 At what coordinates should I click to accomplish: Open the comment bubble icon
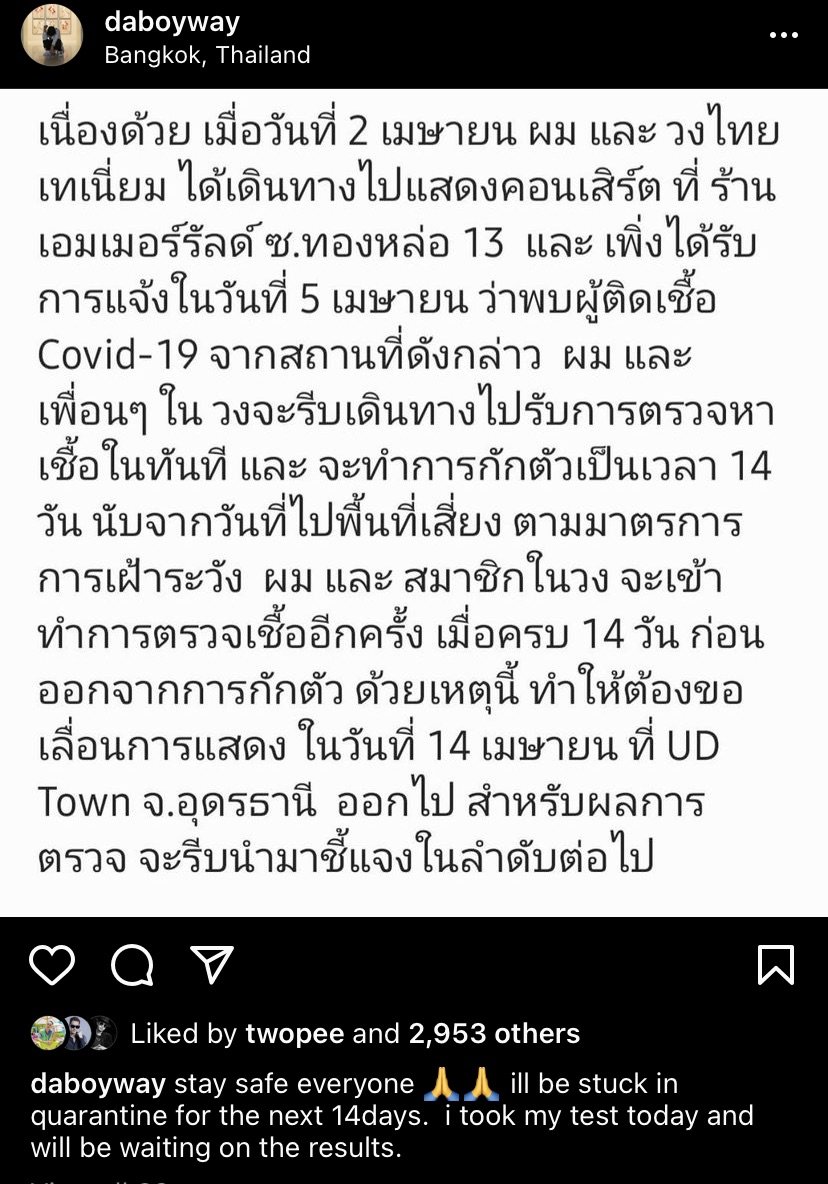click(132, 965)
